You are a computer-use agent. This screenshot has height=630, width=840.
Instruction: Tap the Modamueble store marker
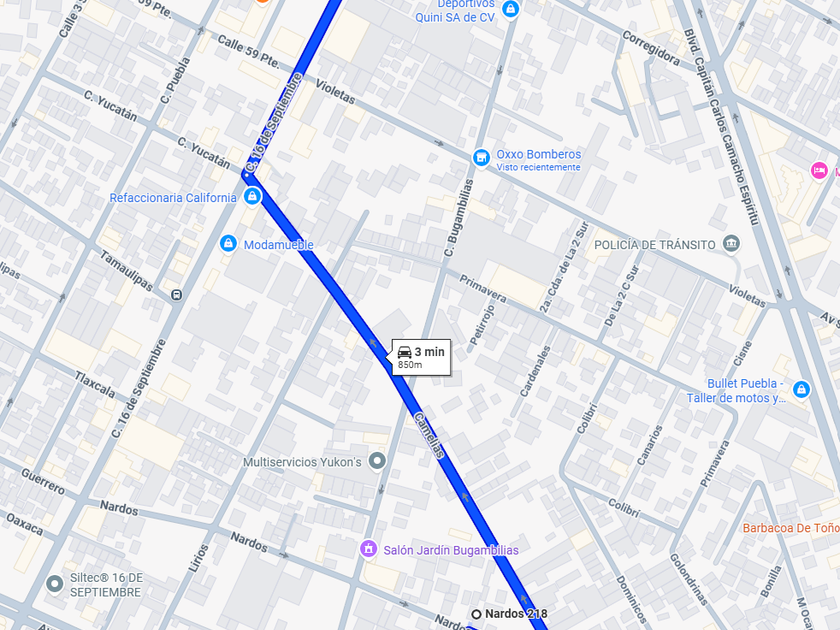tap(228, 244)
